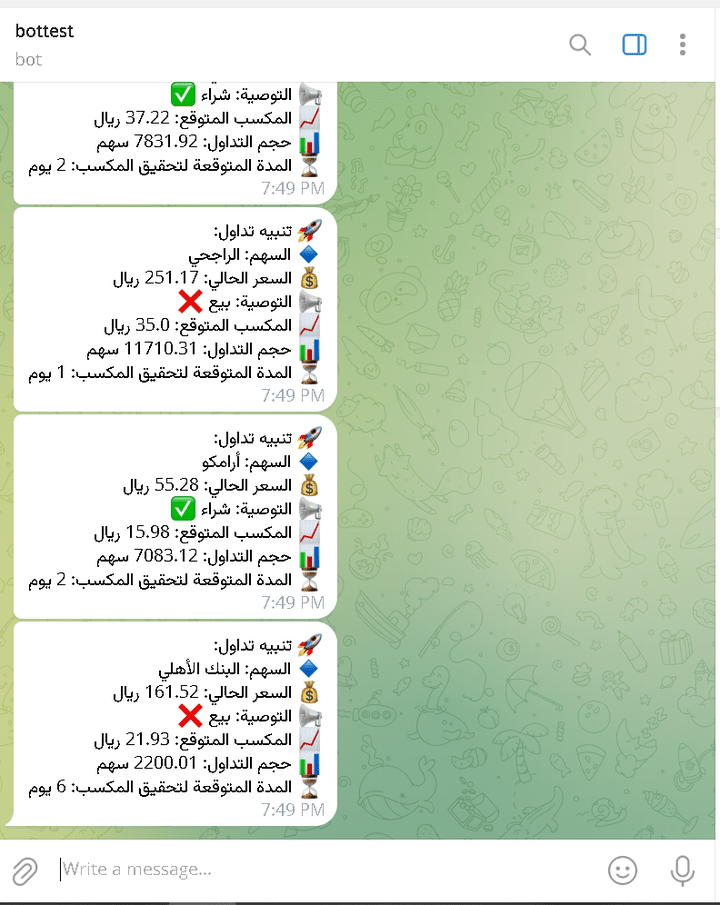Search within the bottest chat
Image resolution: width=720 pixels, height=905 pixels.
(x=580, y=44)
